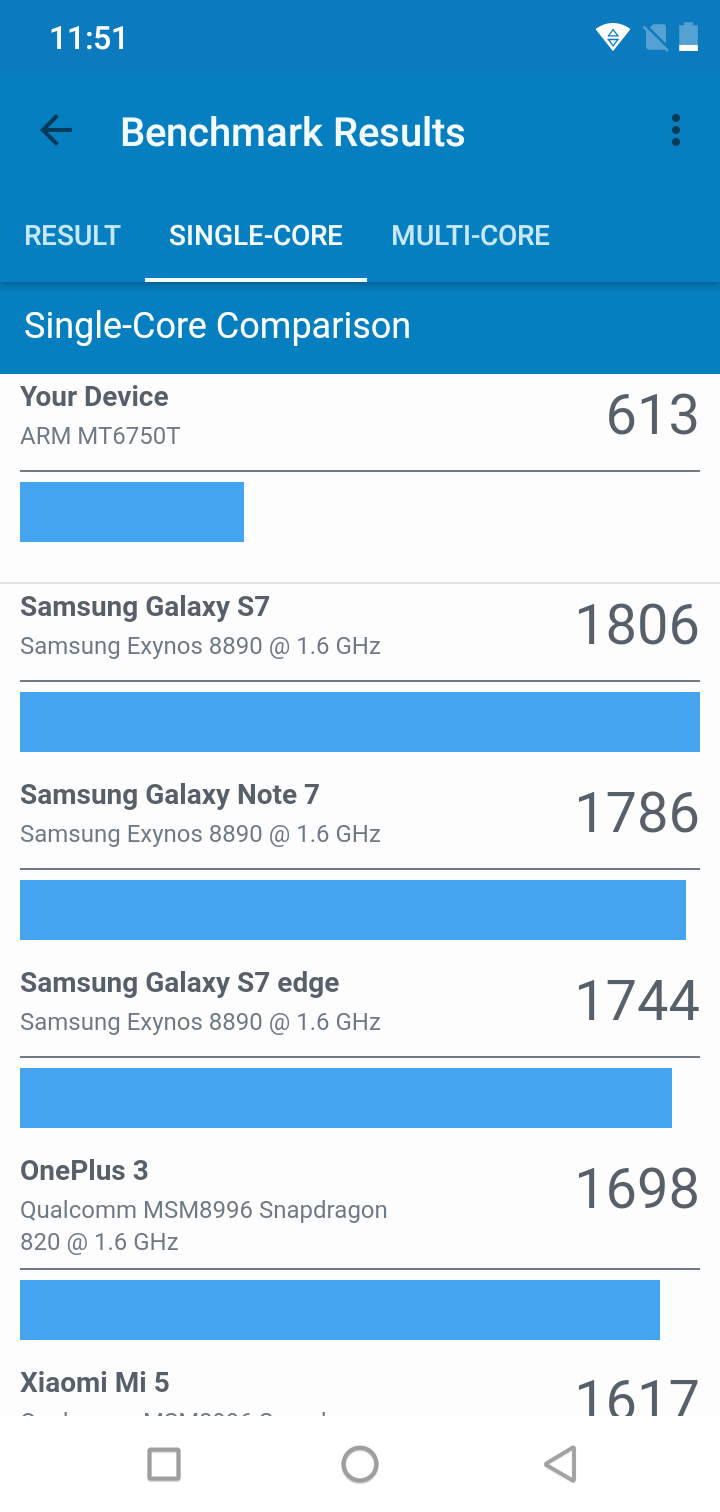Open recent apps from navigation bar

164,1464
